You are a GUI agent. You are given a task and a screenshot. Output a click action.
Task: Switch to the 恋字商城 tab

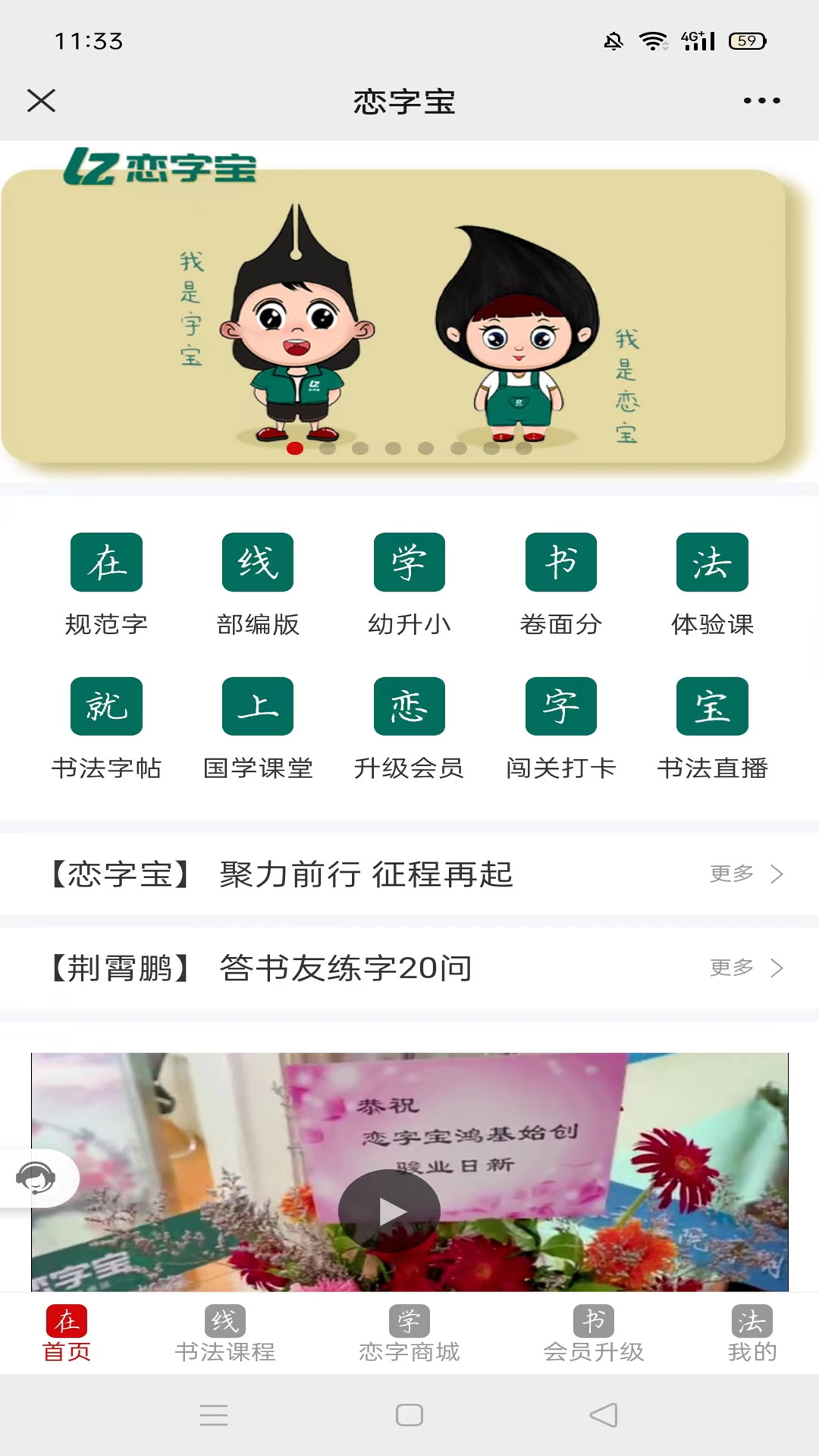point(409,1335)
